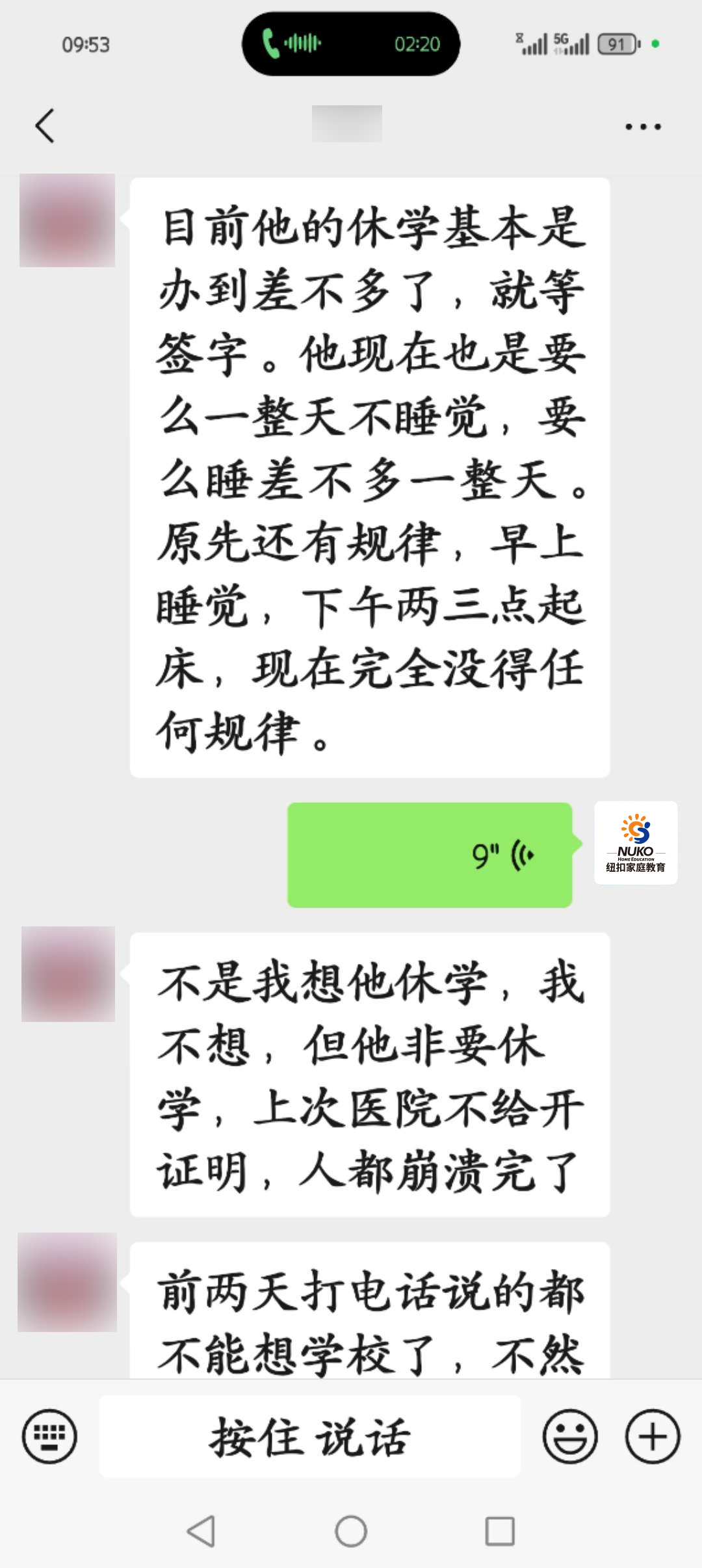Screen dimensions: 702x1568
Task: Tap the 按住 说话 voice button
Action: (x=309, y=1436)
